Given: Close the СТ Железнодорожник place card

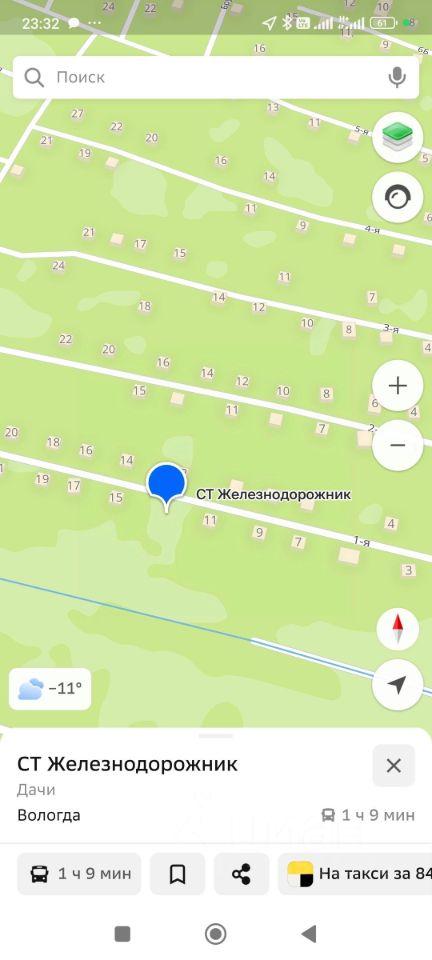Looking at the screenshot, I should pos(393,765).
